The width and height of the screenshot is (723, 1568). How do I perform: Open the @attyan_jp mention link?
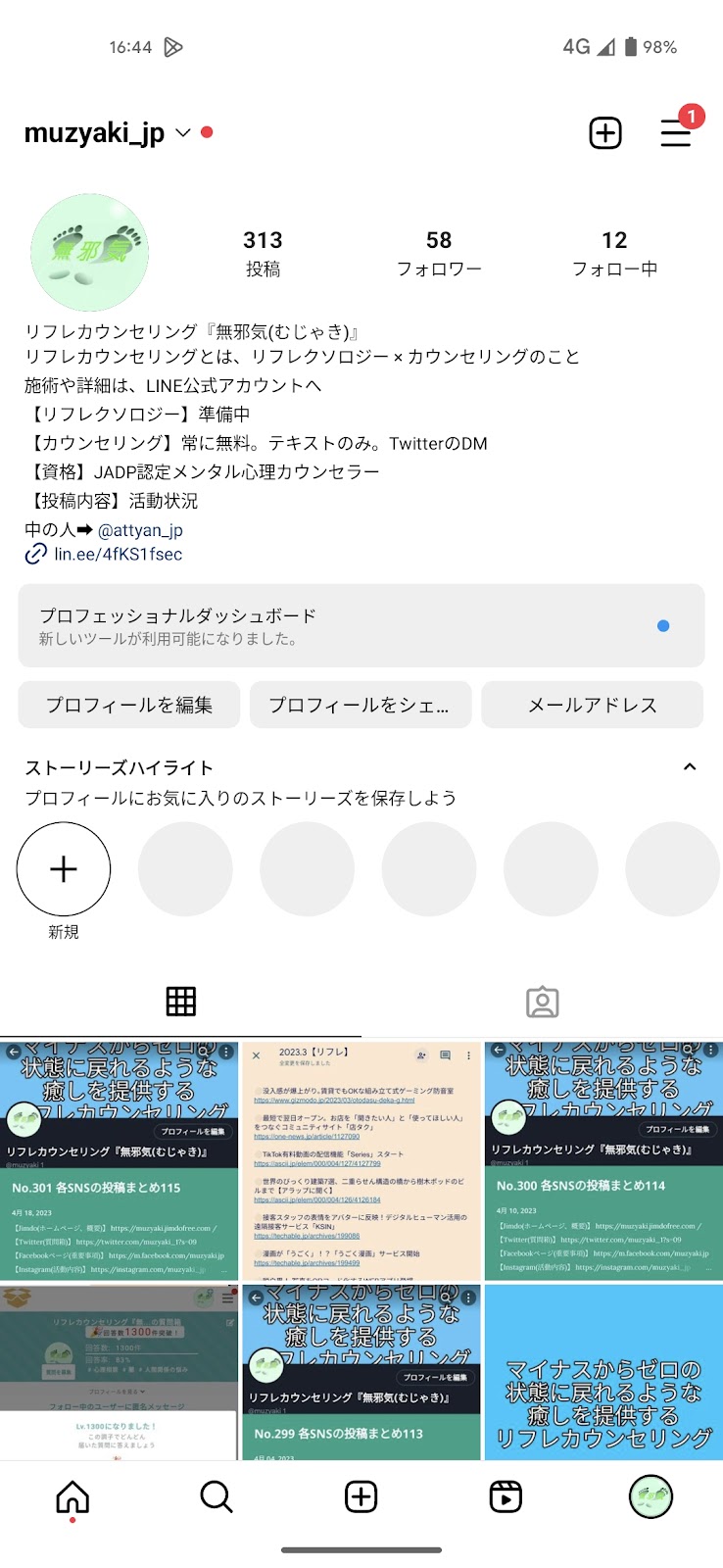[140, 530]
